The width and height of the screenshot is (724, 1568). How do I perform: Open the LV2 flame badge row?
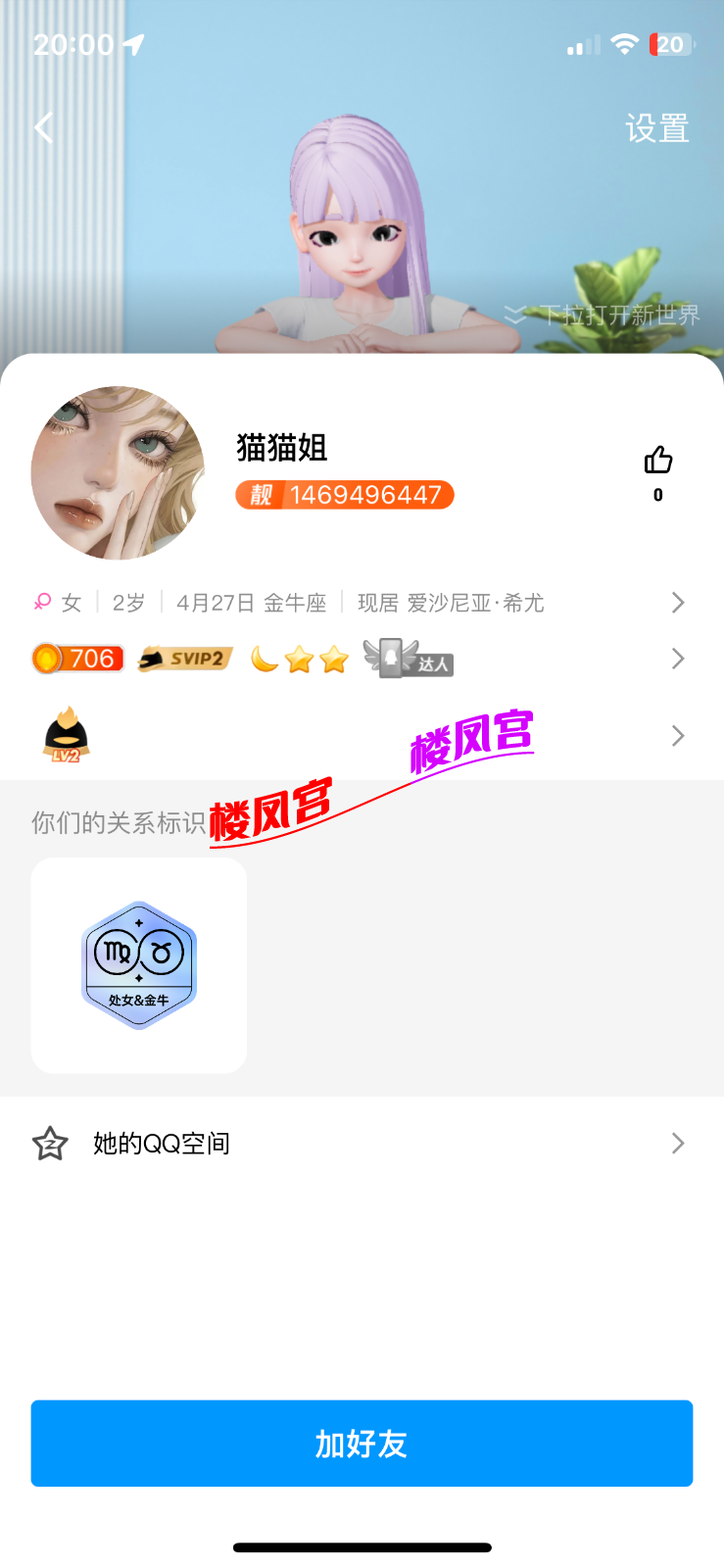(358, 736)
